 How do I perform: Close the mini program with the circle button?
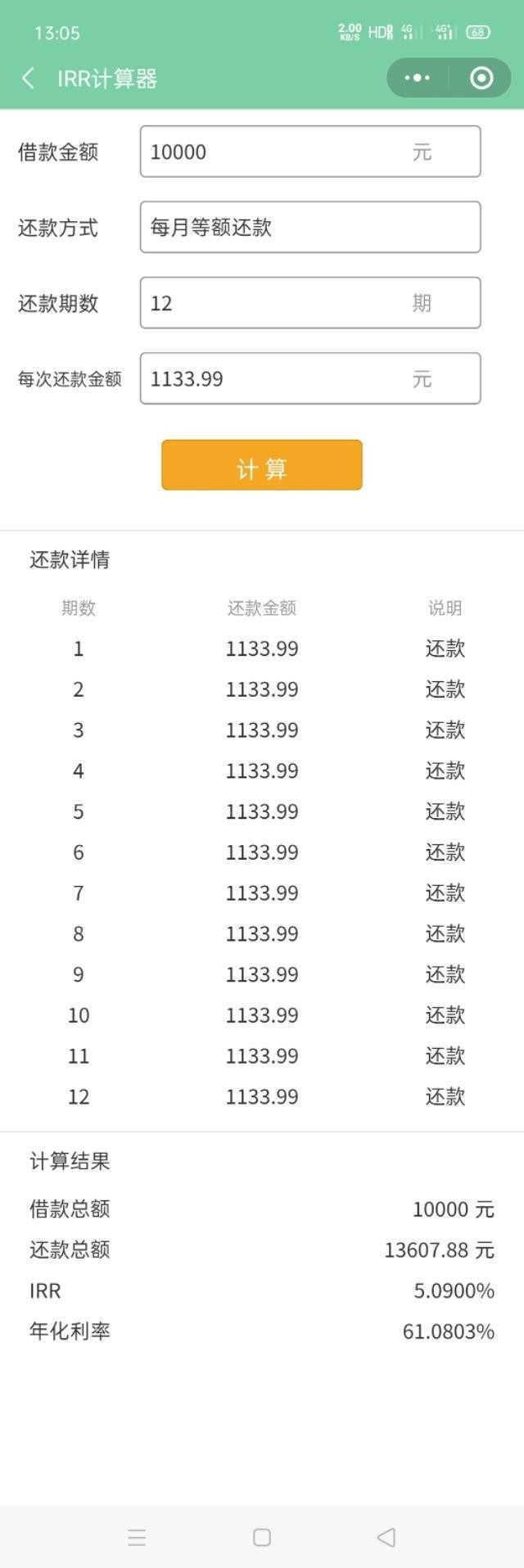coord(481,78)
